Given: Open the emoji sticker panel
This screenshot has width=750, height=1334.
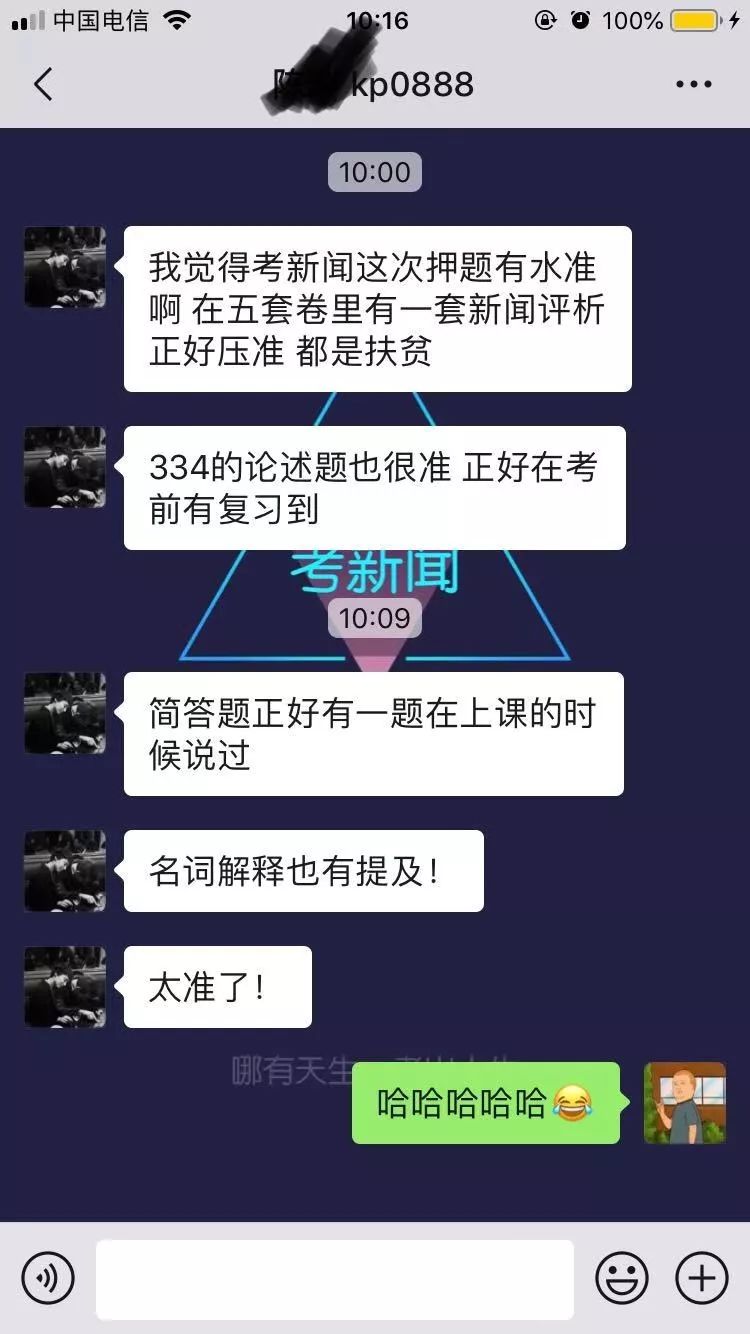Looking at the screenshot, I should (622, 1278).
